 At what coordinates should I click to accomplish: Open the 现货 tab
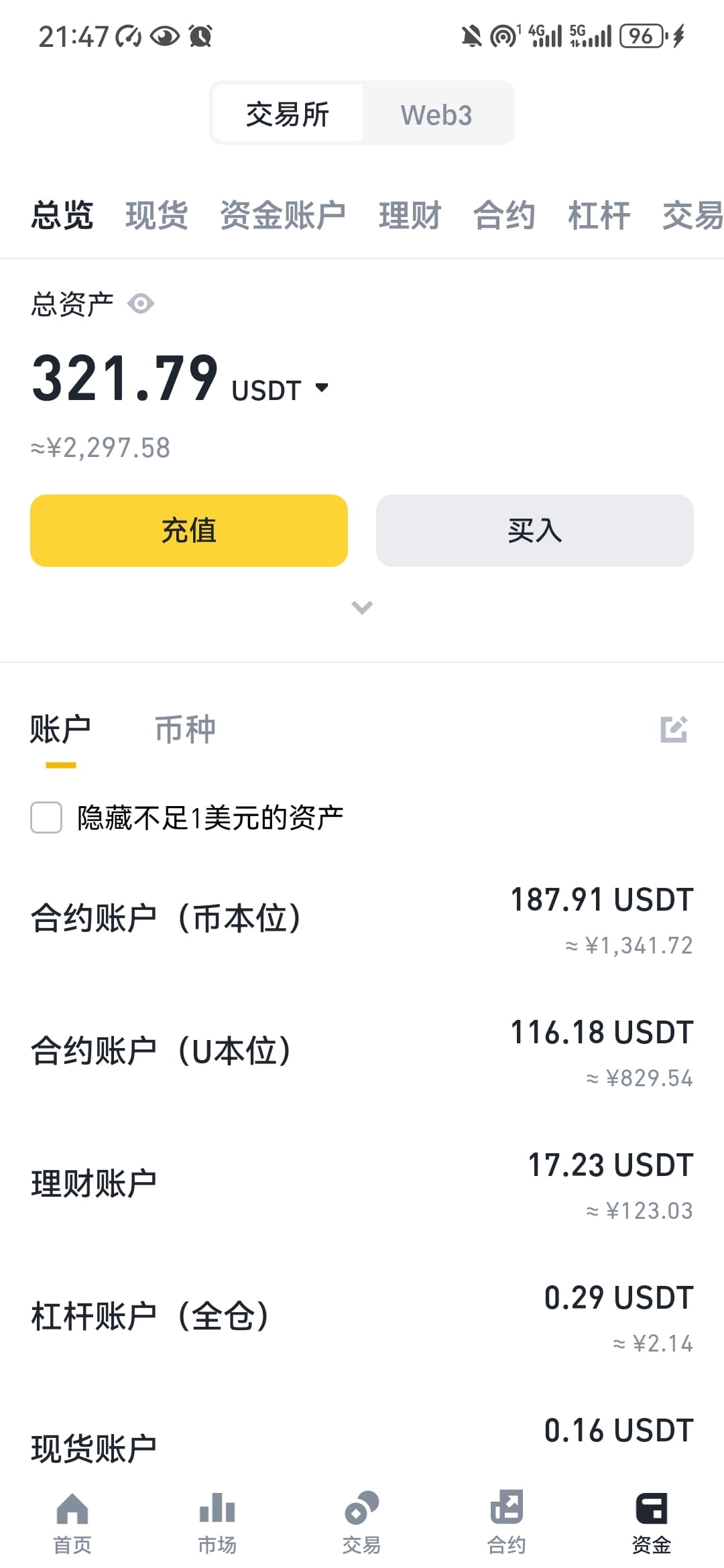[156, 216]
